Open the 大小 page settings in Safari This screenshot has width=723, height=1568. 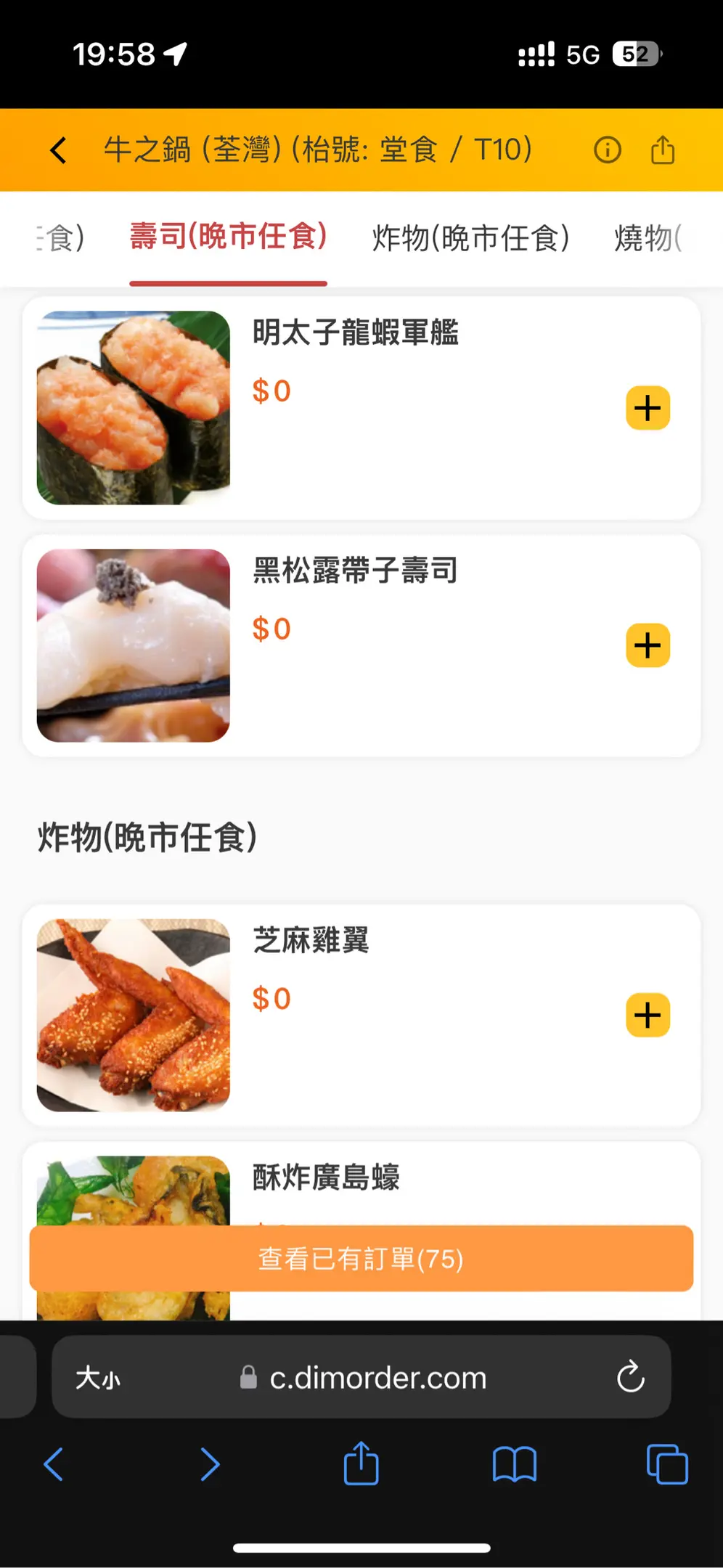click(98, 1377)
